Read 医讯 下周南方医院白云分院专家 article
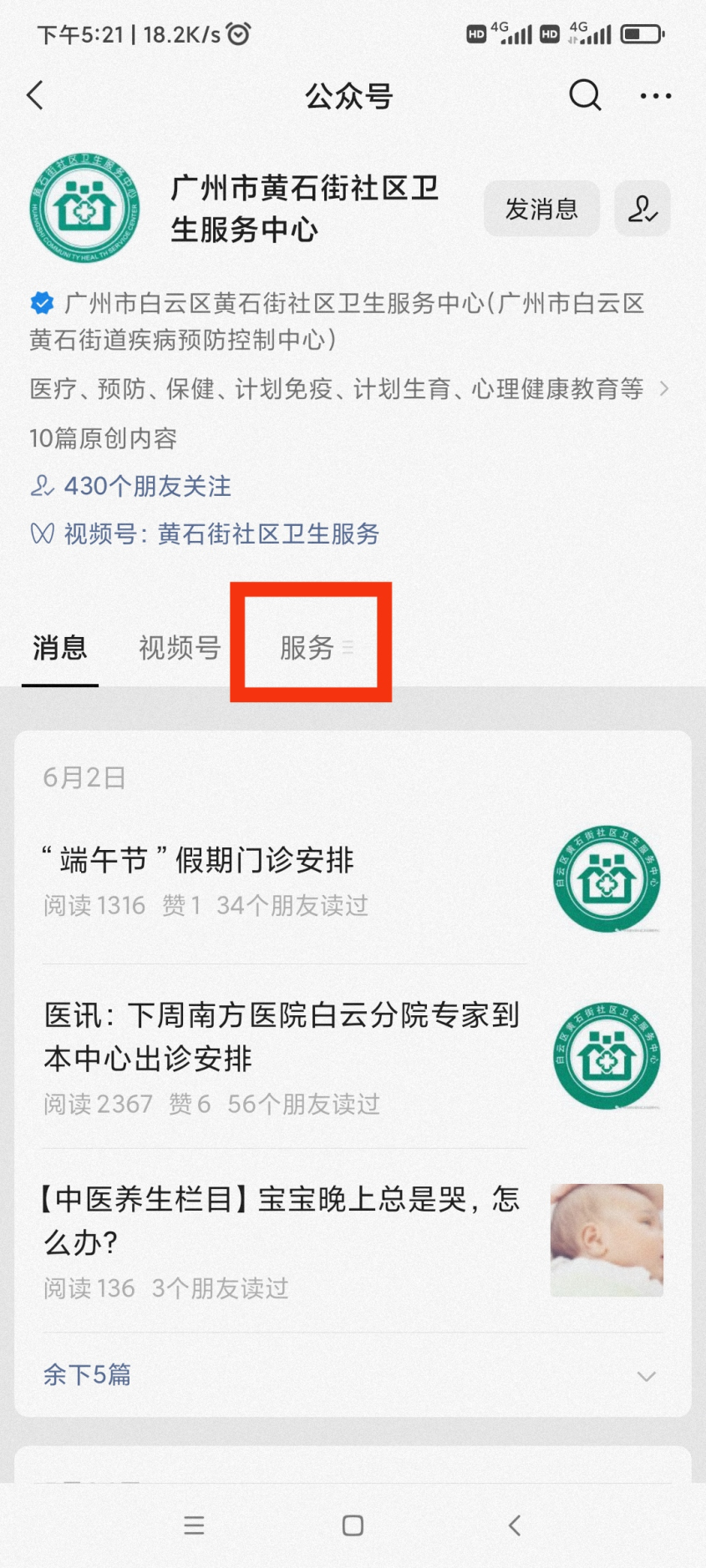This screenshot has width=706, height=1568. click(282, 1037)
